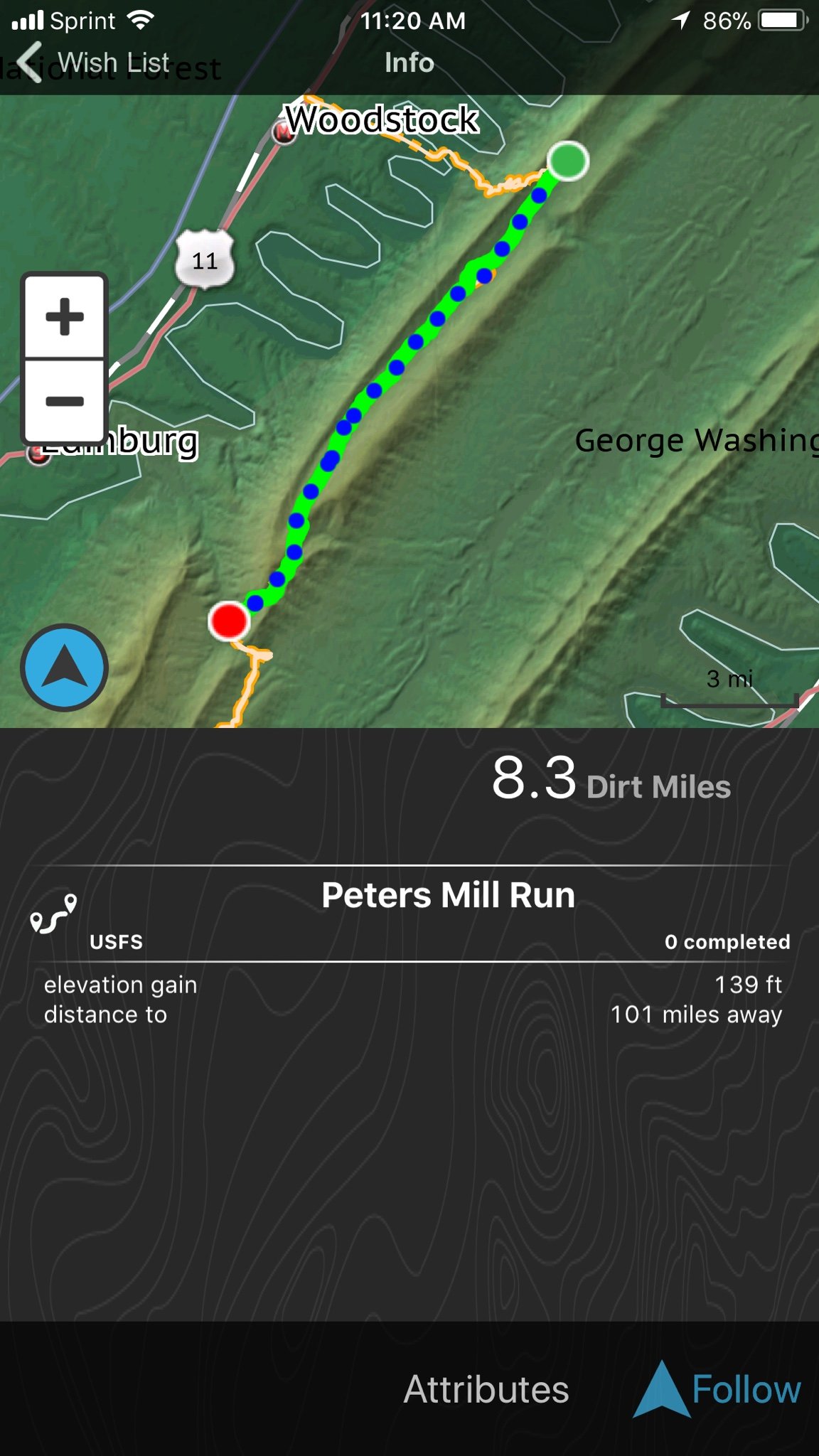Viewport: 819px width, 1456px height.
Task: Go back to Wish List
Action: (92, 63)
